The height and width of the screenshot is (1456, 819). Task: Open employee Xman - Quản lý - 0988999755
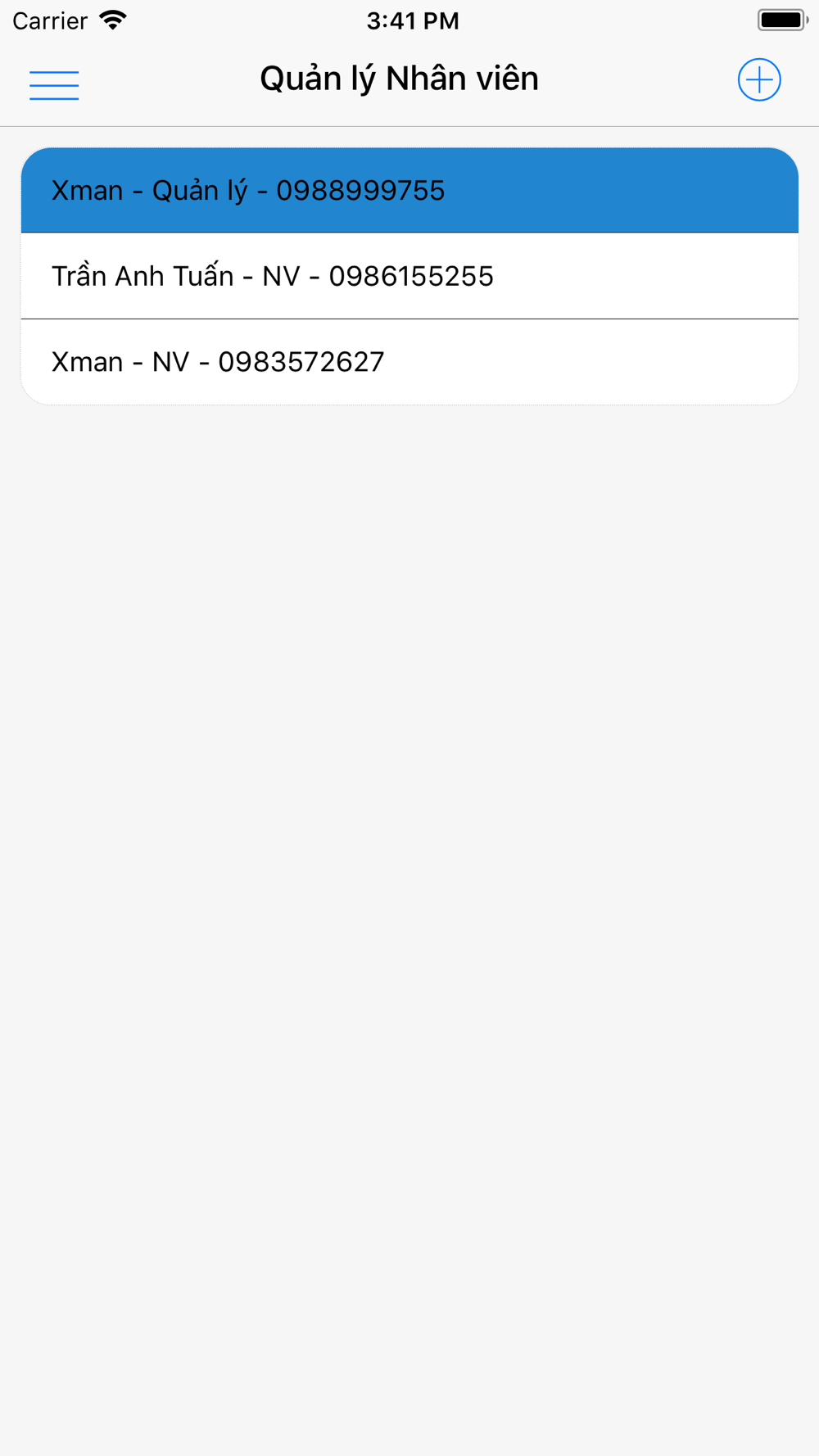(x=409, y=190)
